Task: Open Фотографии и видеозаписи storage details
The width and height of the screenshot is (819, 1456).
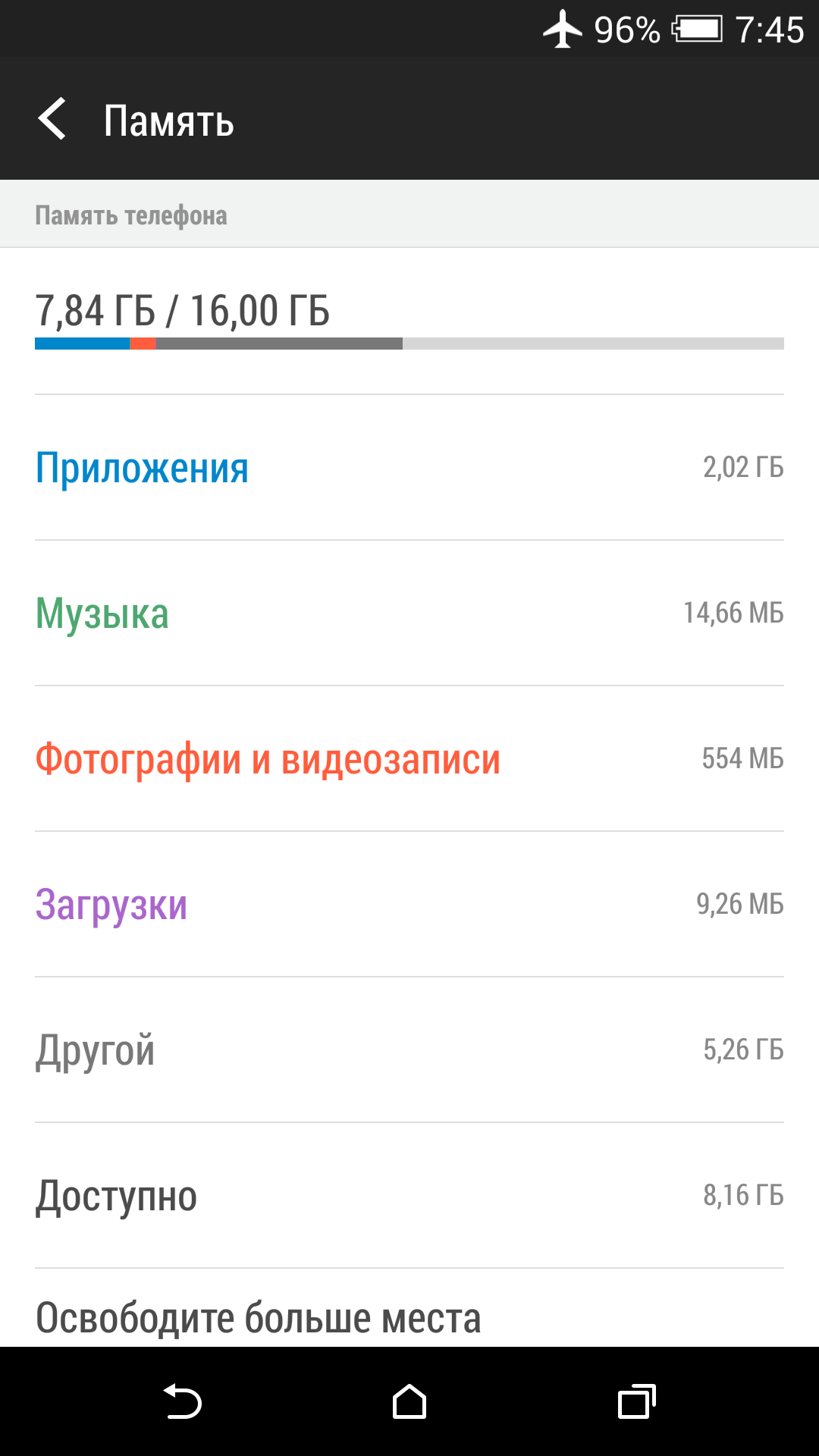Action: tap(409, 759)
